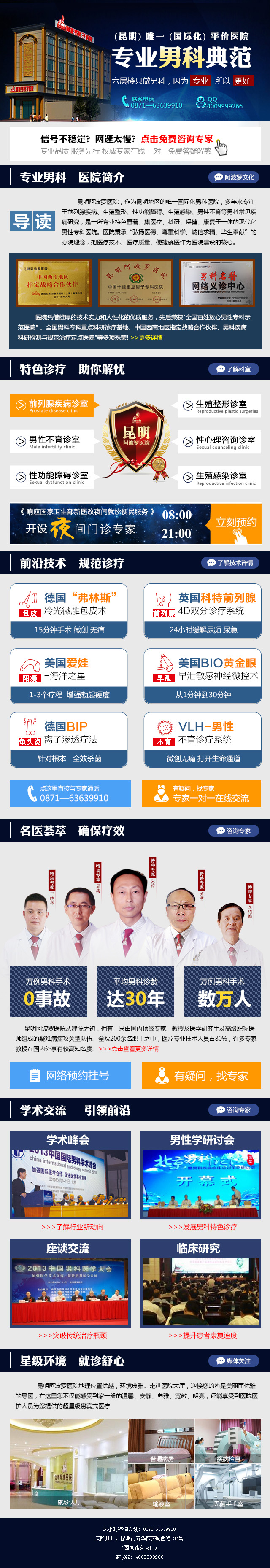Tap 有疑问，找专家 button
Image resolution: width=270 pixels, height=1568 pixels.
pyautogui.click(x=201, y=1076)
